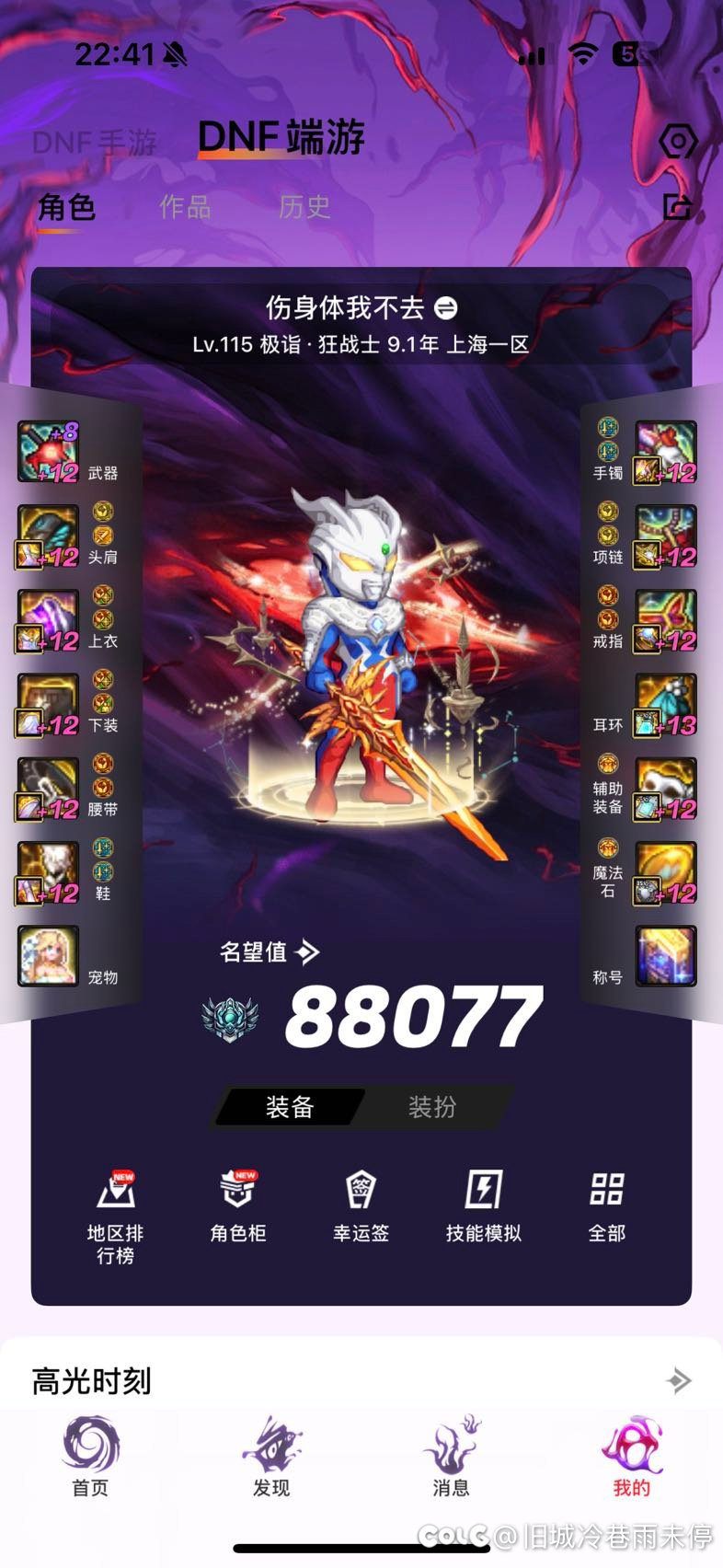Image resolution: width=723 pixels, height=1568 pixels.
Task: Open 地区排行榜
Action: (116, 1216)
